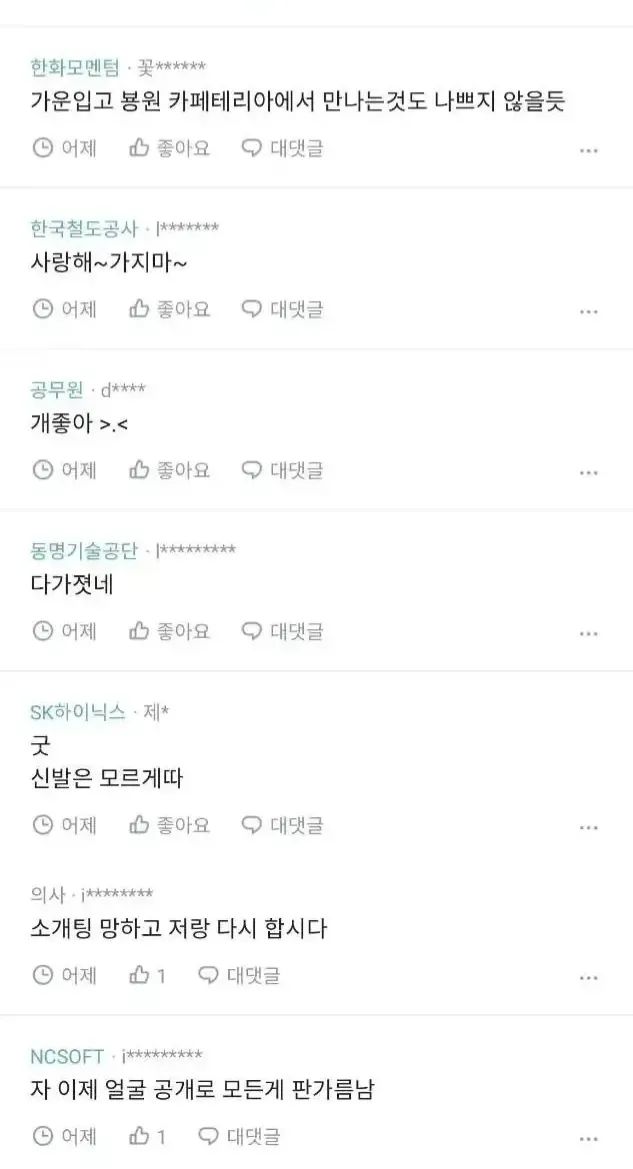Like the 의사 comment about 소개팅
This screenshot has height=1169, width=633.
[x=147, y=975]
